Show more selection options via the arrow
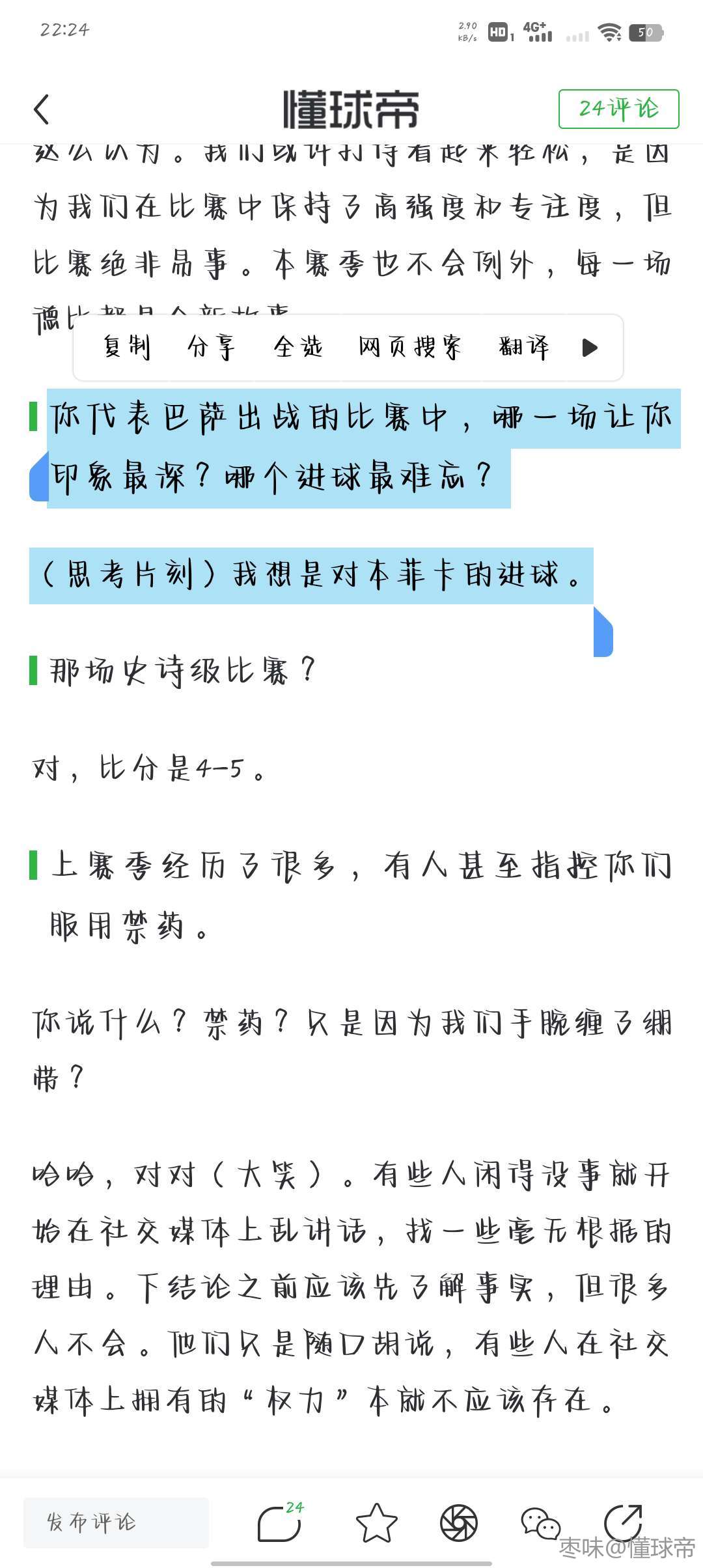The image size is (703, 1568). click(x=590, y=348)
